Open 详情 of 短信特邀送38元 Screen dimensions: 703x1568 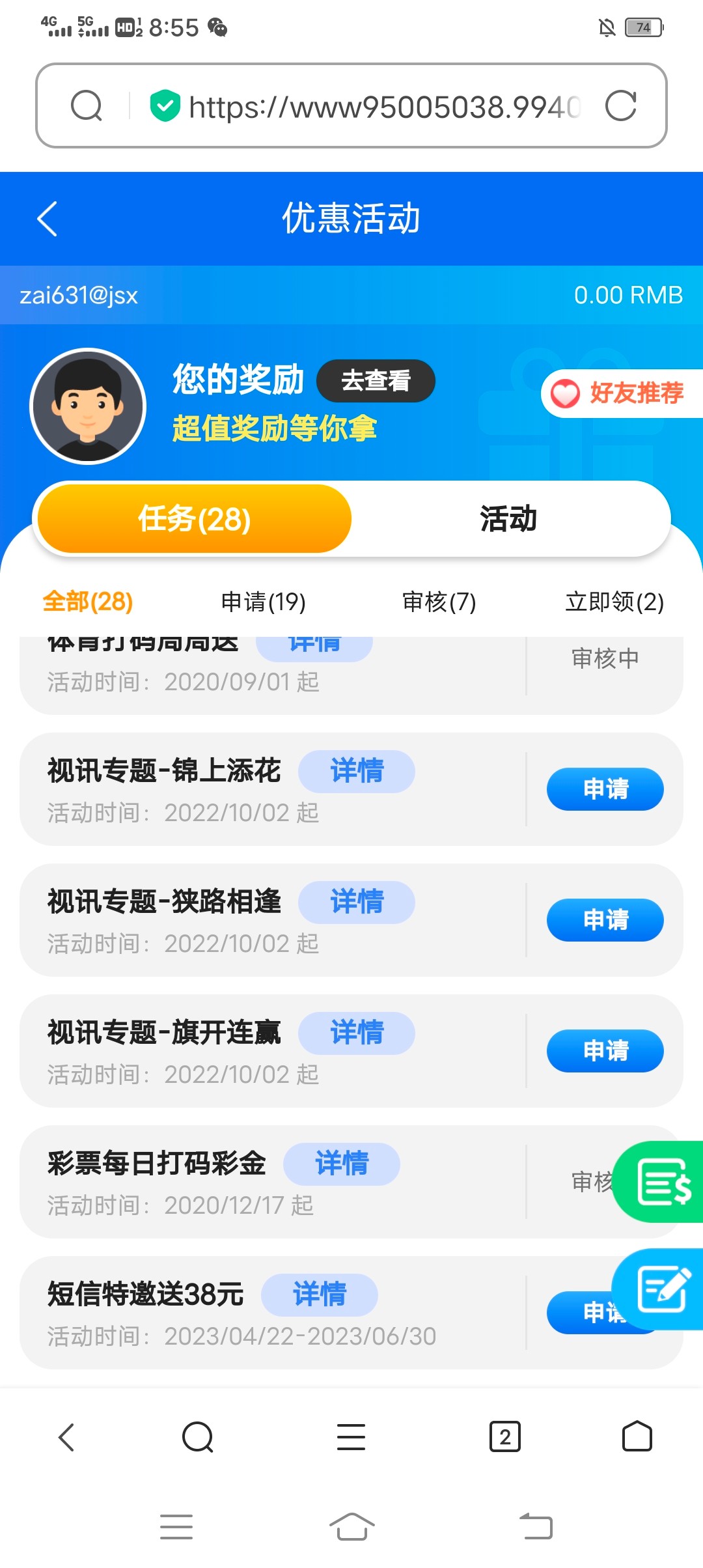319,1295
